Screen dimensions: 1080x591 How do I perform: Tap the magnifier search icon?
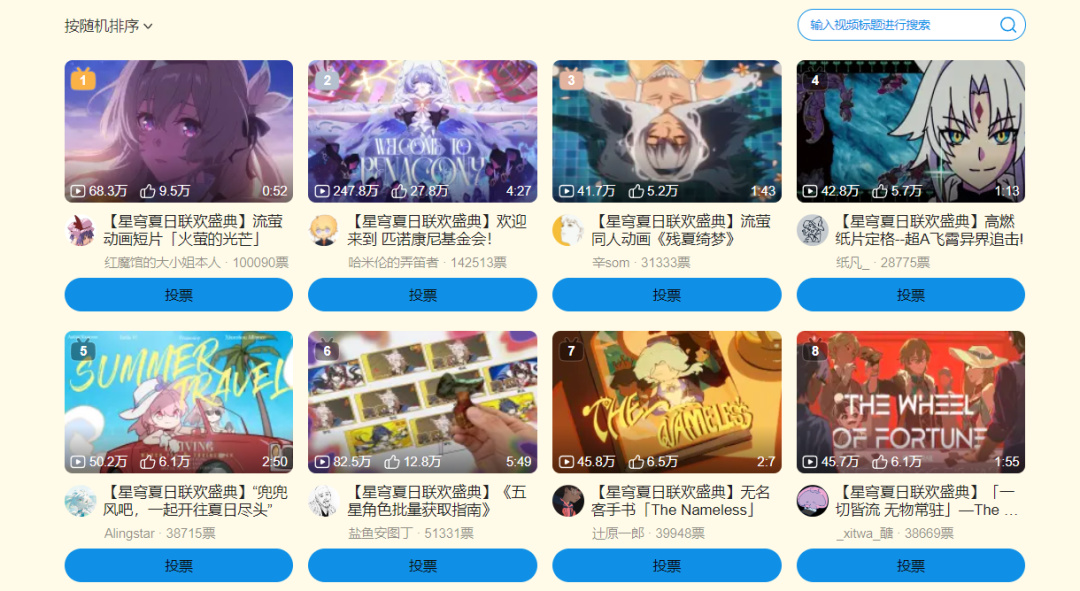[x=1008, y=25]
